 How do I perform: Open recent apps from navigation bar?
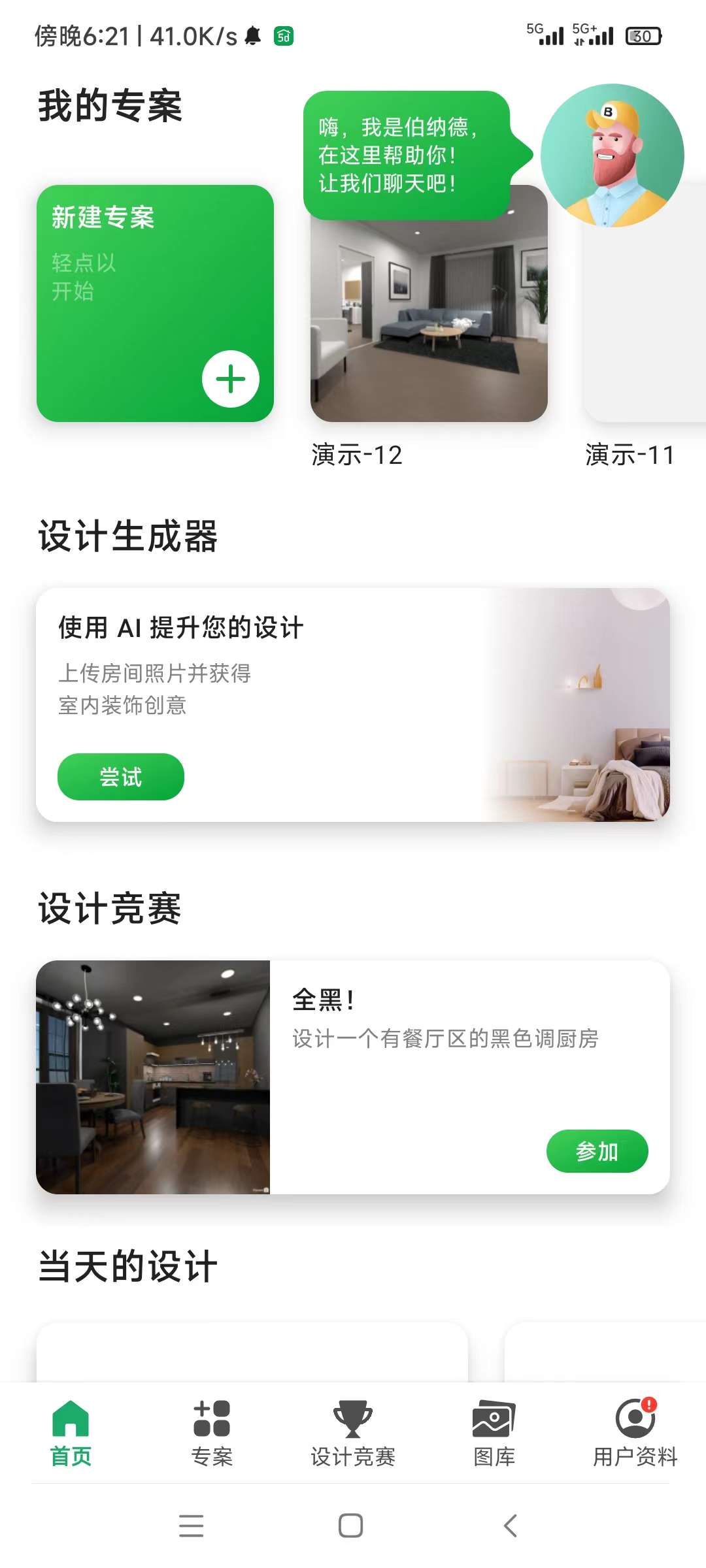tap(192, 1526)
